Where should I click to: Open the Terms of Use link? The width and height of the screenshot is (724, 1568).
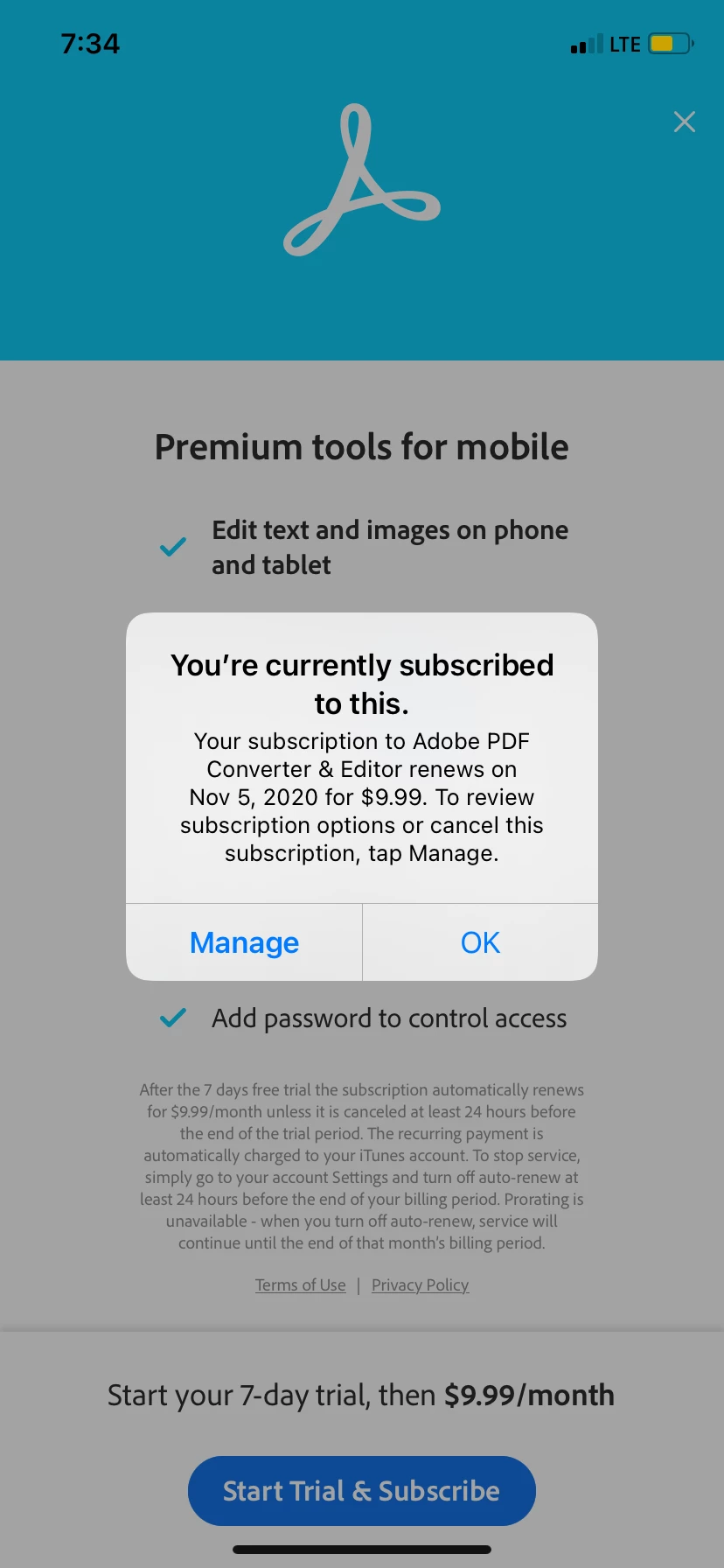pyautogui.click(x=300, y=1284)
